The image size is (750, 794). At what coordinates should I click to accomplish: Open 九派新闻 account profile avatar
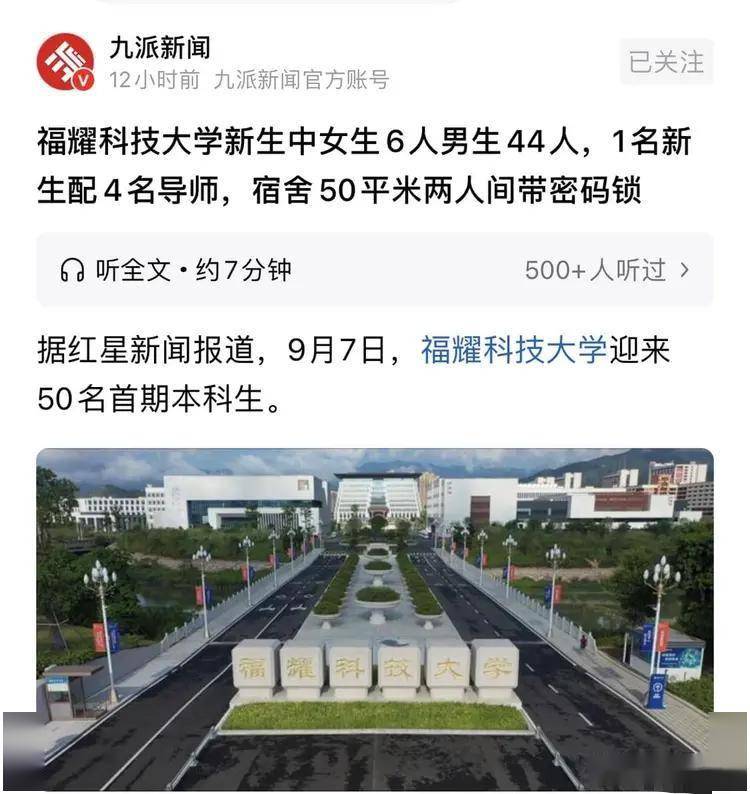coord(65,62)
